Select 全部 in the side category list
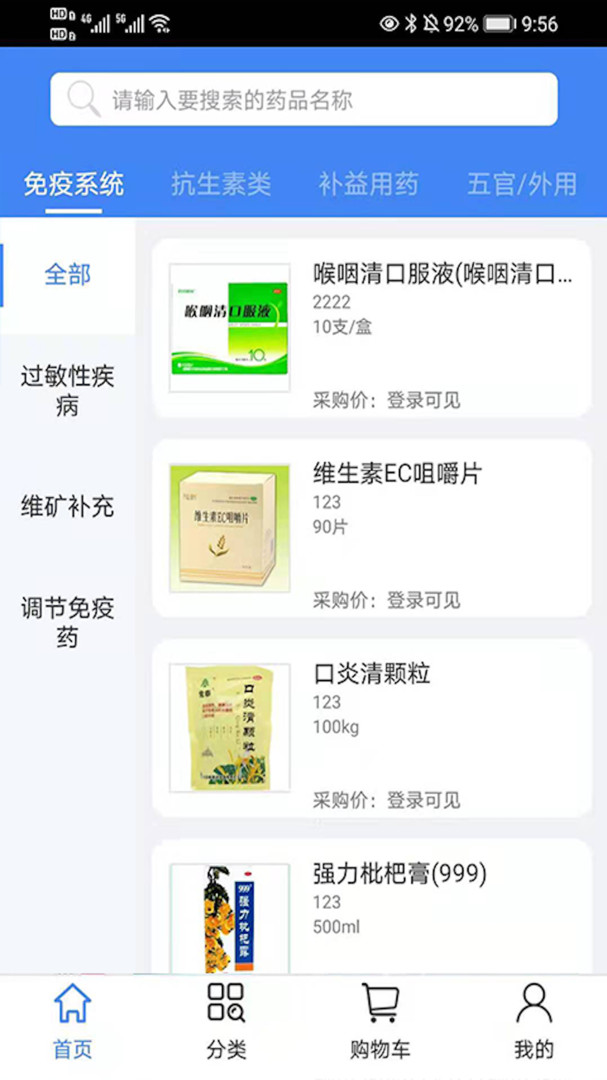 pos(68,275)
